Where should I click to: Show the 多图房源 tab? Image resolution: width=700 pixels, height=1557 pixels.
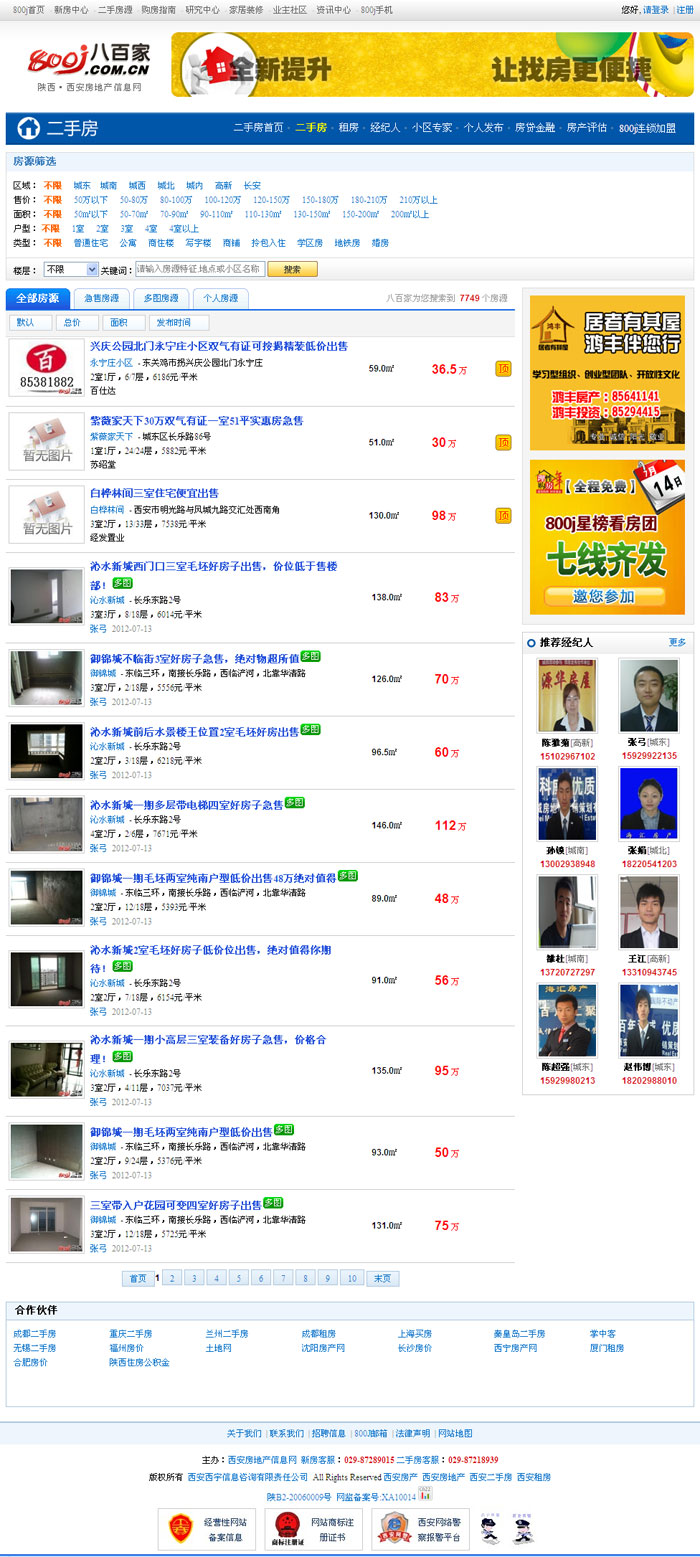pyautogui.click(x=161, y=299)
